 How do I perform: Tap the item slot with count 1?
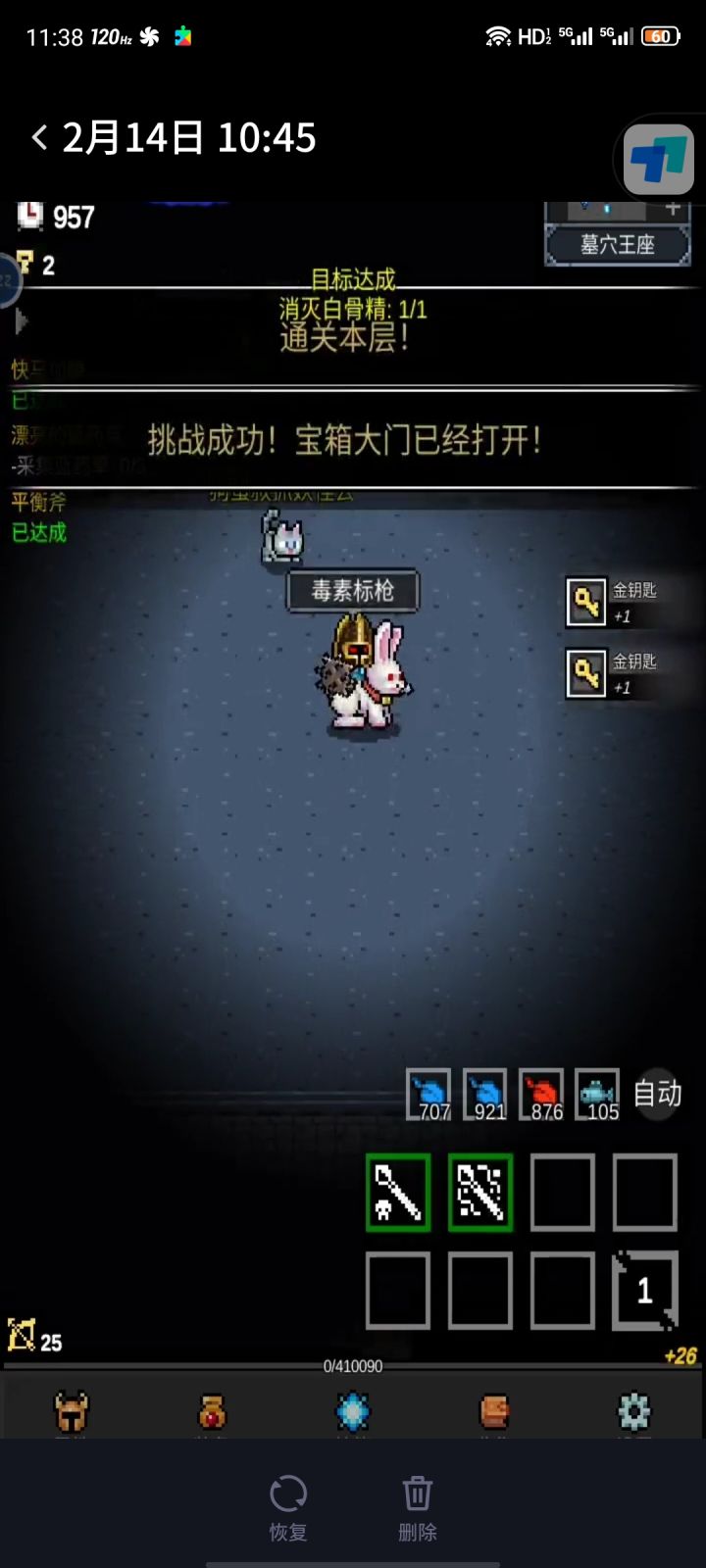[644, 1290]
